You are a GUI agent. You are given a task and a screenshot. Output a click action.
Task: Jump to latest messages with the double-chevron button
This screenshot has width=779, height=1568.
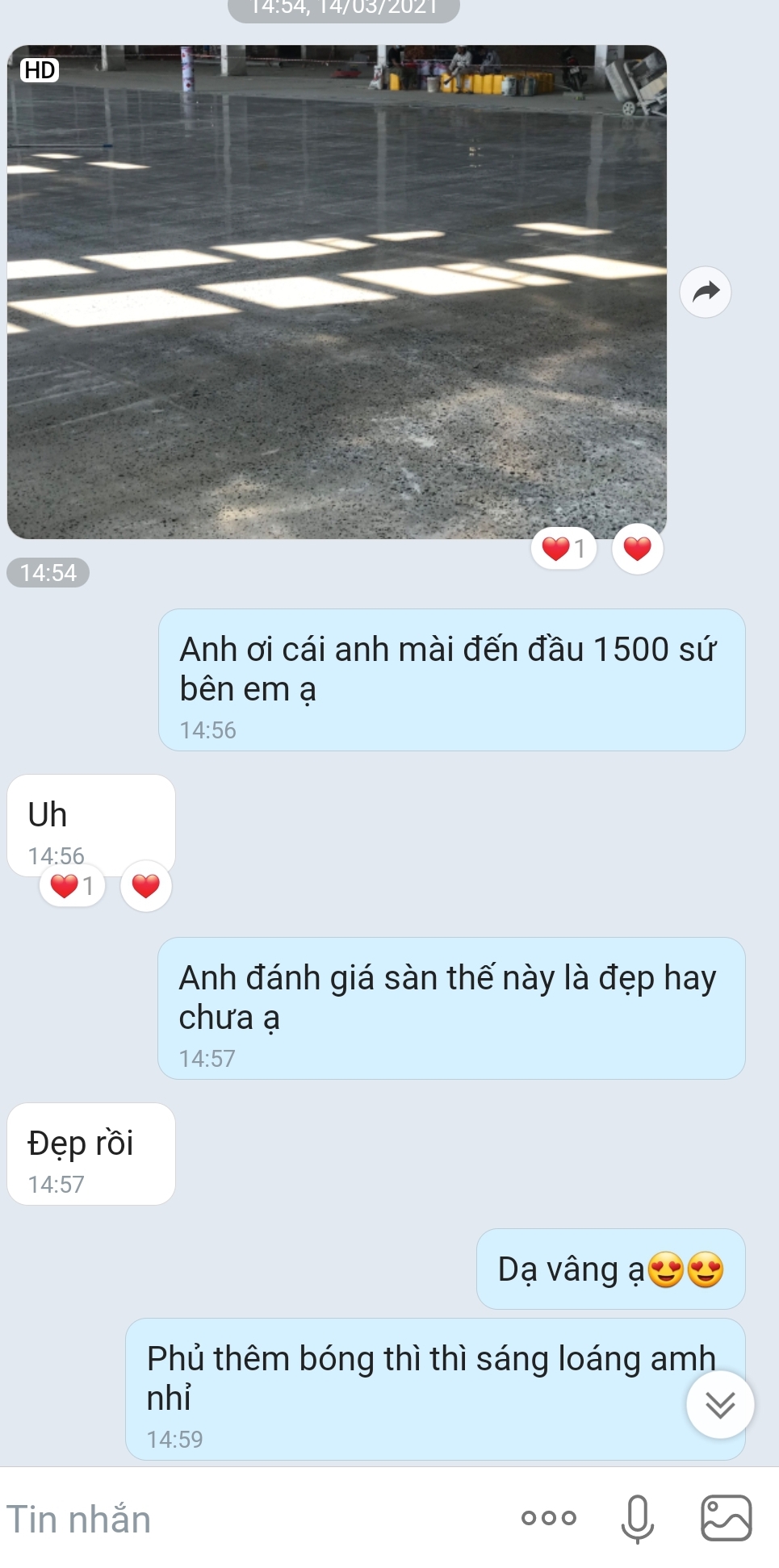tap(720, 1404)
